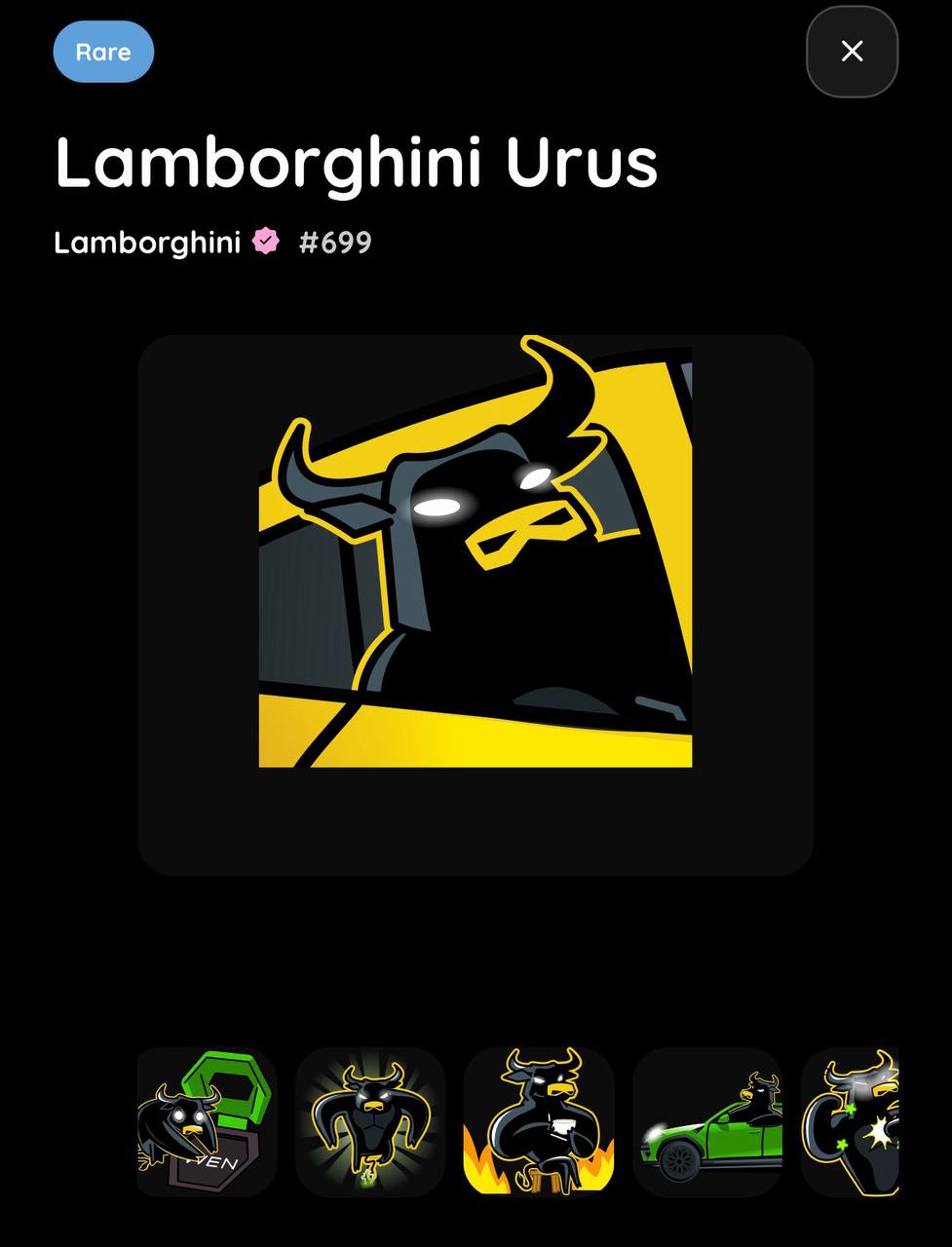This screenshot has height=1247, width=952.
Task: Select the bull with sparkles sticker
Action: point(852,1122)
